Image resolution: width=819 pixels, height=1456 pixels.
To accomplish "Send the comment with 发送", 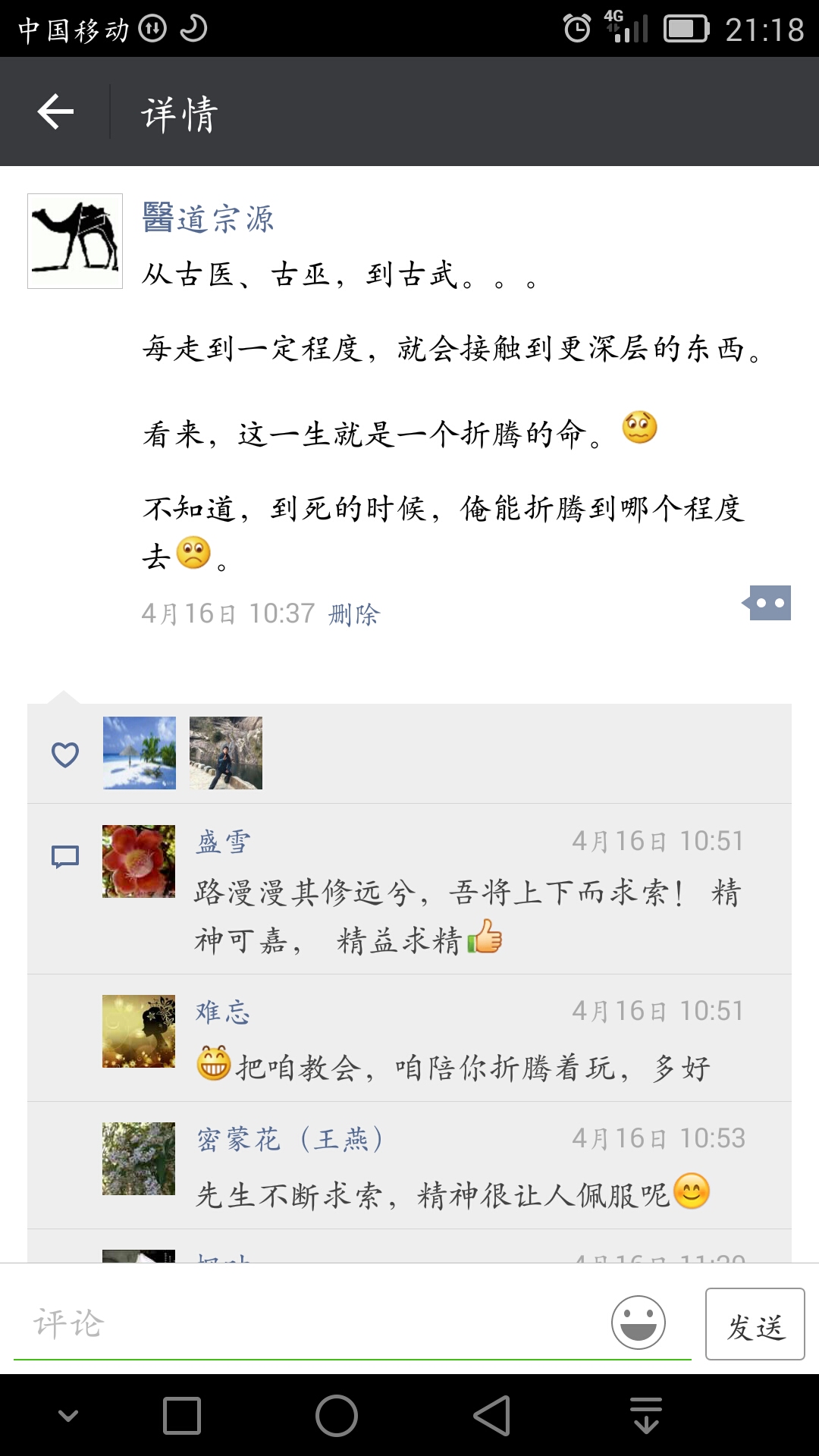I will 755,1324.
